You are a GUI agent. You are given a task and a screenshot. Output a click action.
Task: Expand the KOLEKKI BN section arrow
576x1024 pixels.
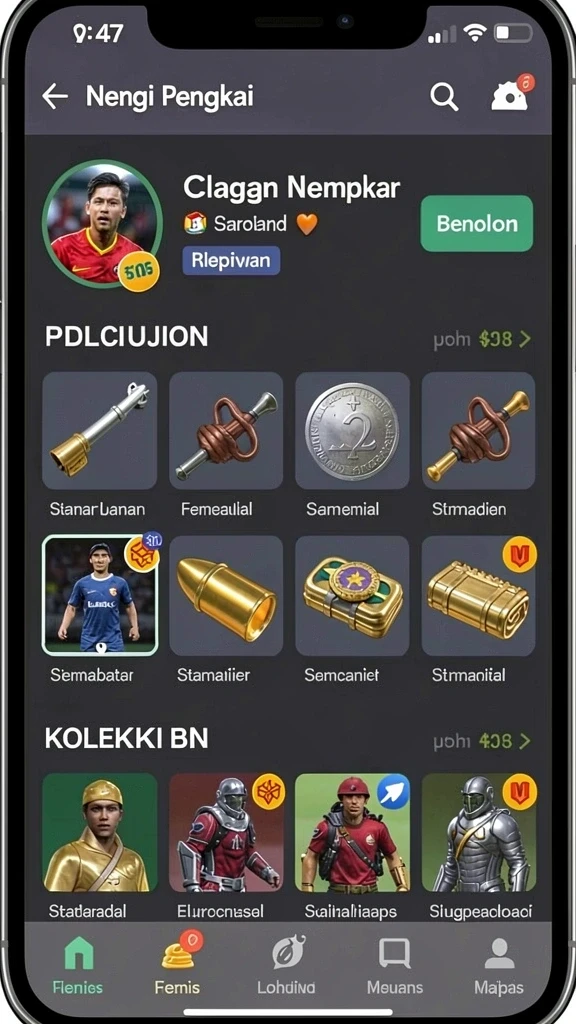[525, 741]
